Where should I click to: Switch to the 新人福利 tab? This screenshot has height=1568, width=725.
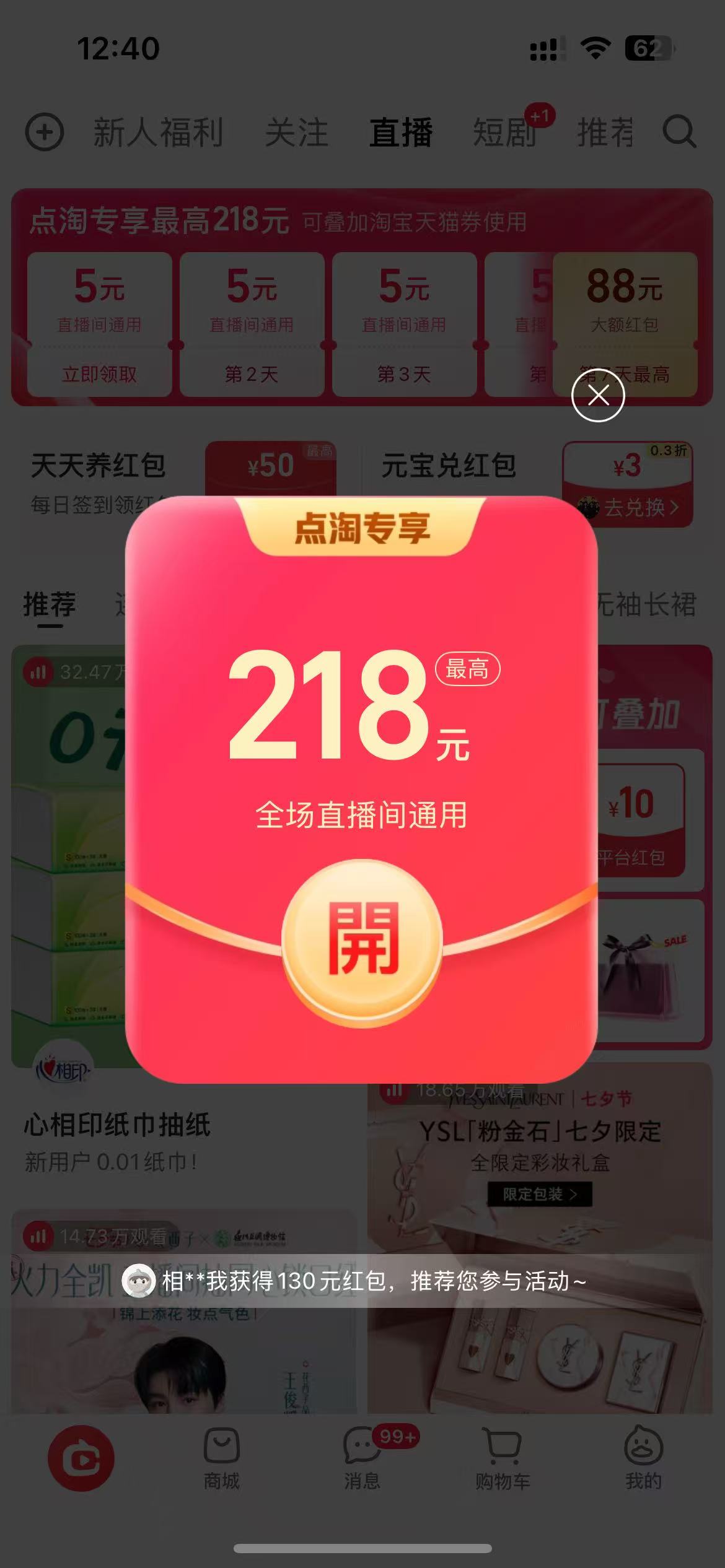[x=158, y=133]
